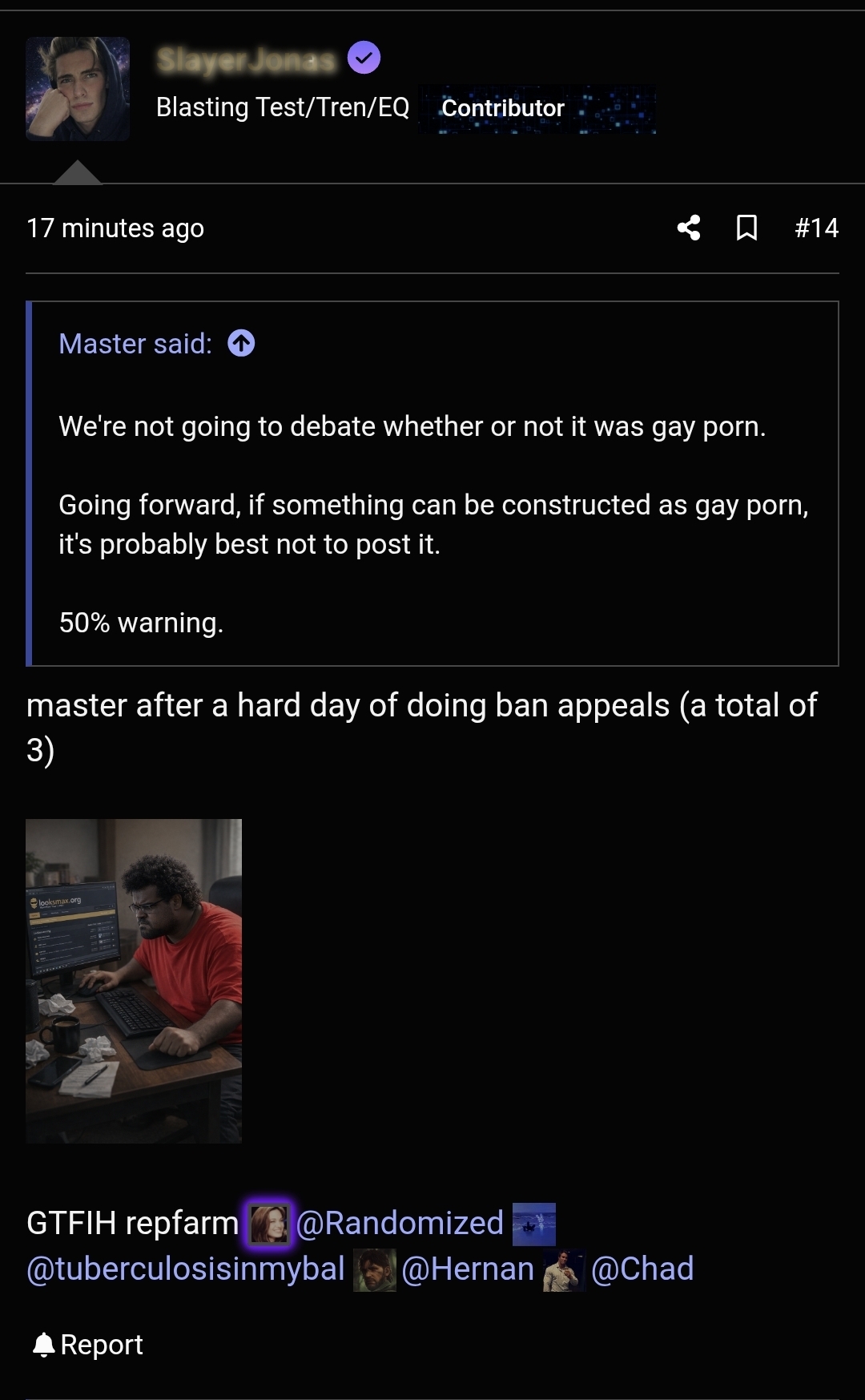The height and width of the screenshot is (1400, 865).
Task: Bookmark post #14
Action: tap(746, 228)
